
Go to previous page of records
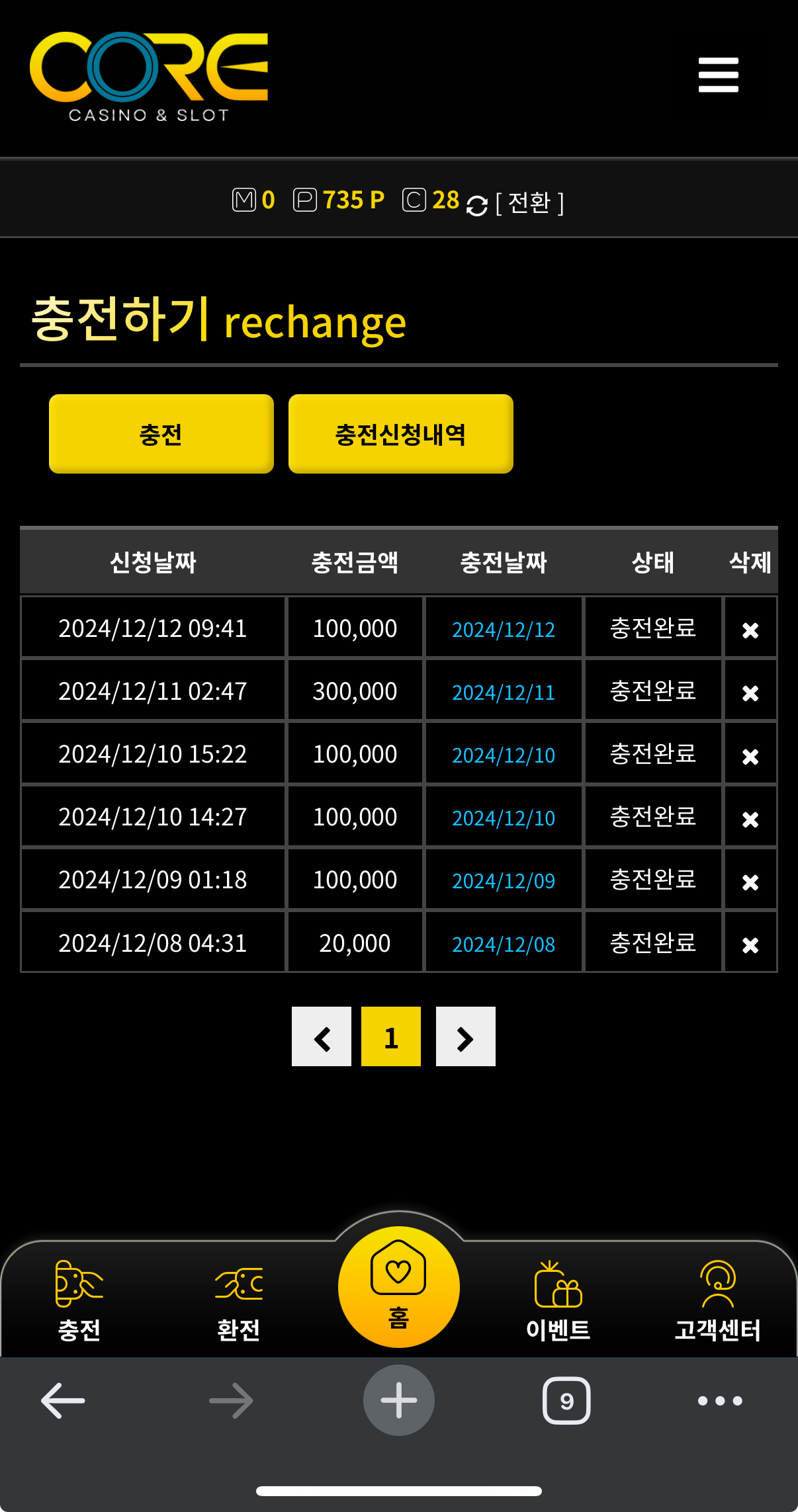click(322, 1036)
